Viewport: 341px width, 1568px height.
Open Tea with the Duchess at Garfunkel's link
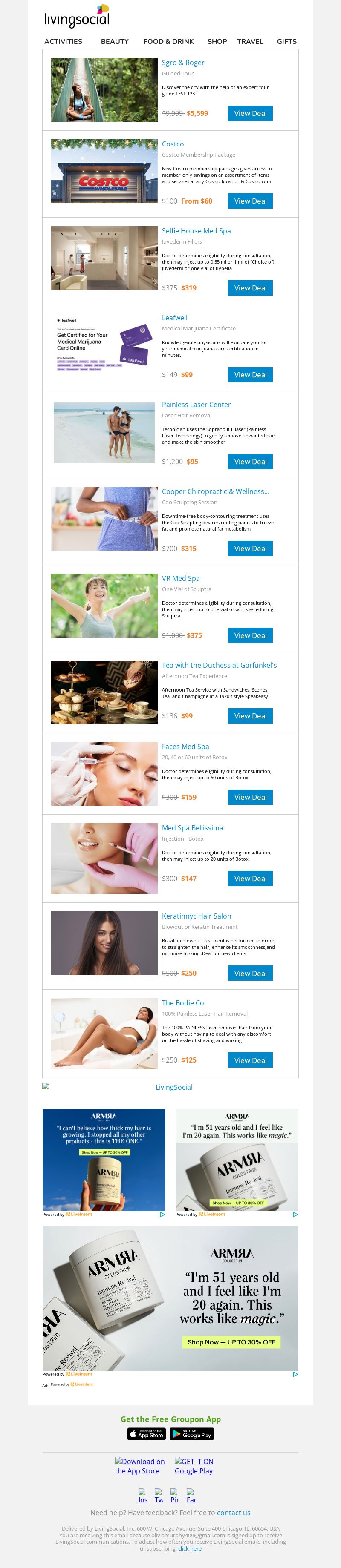click(x=219, y=665)
